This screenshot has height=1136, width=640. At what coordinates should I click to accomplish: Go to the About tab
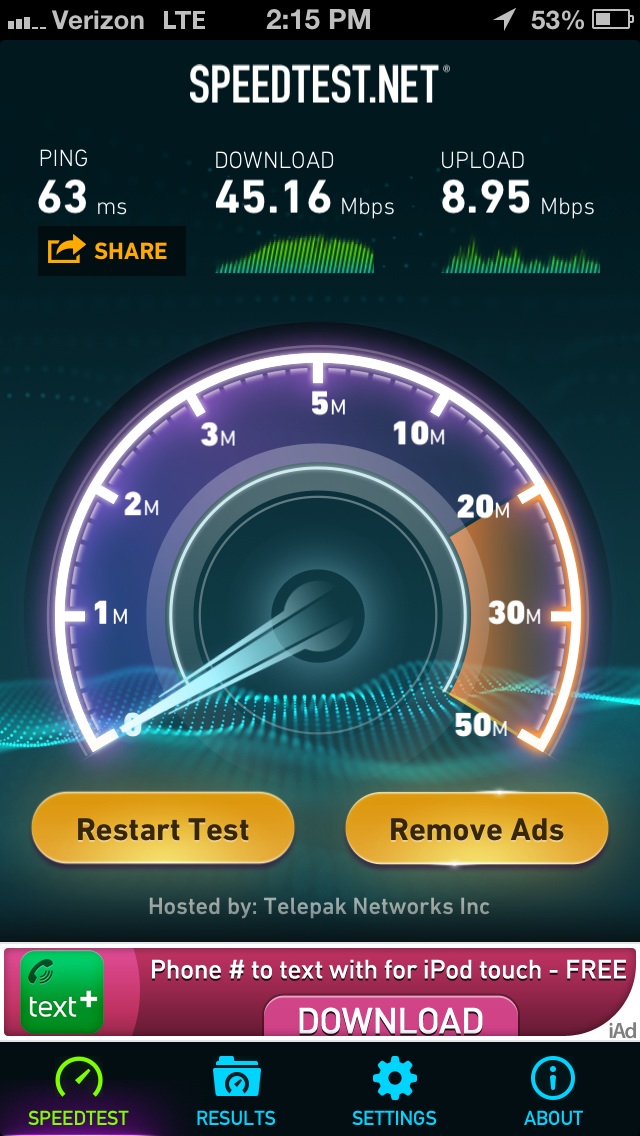[553, 1092]
